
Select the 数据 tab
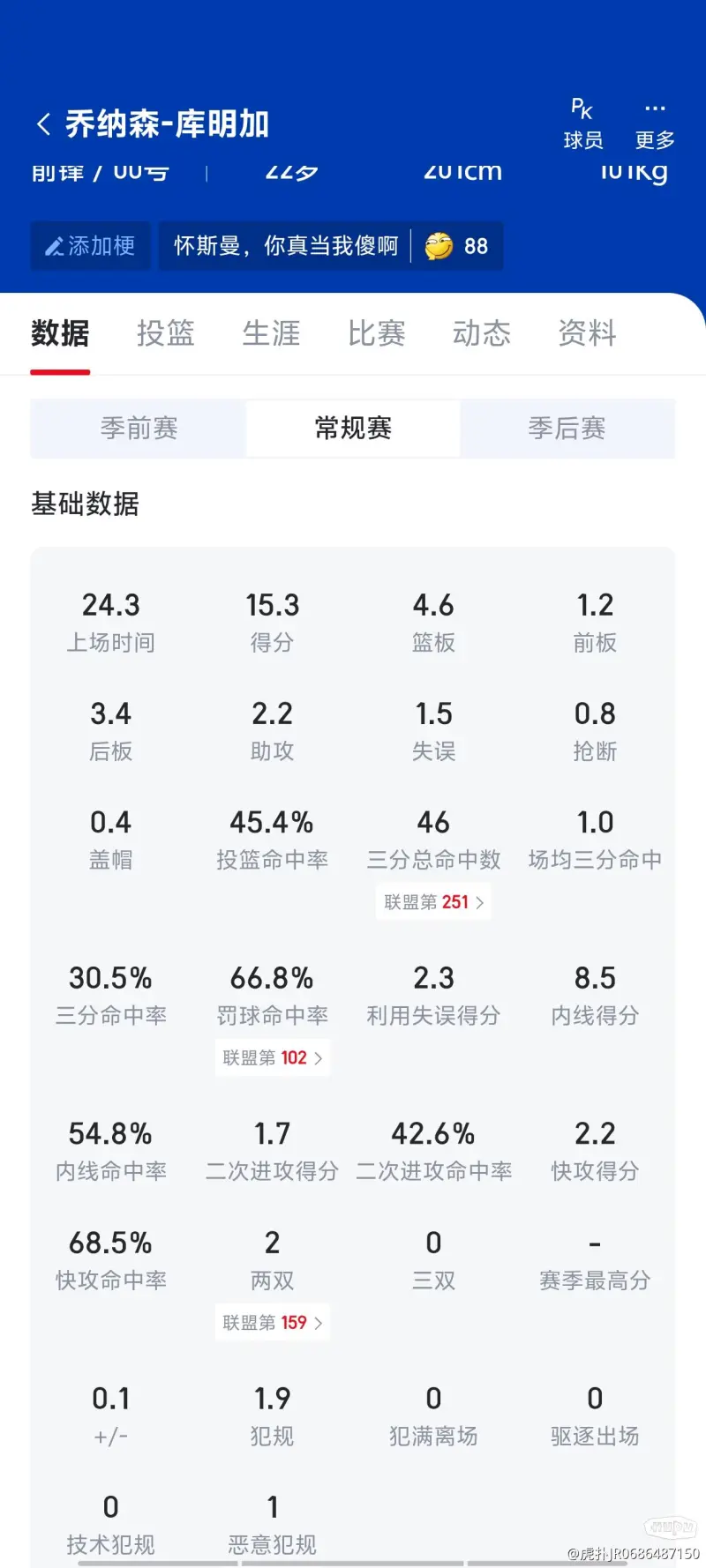60,333
